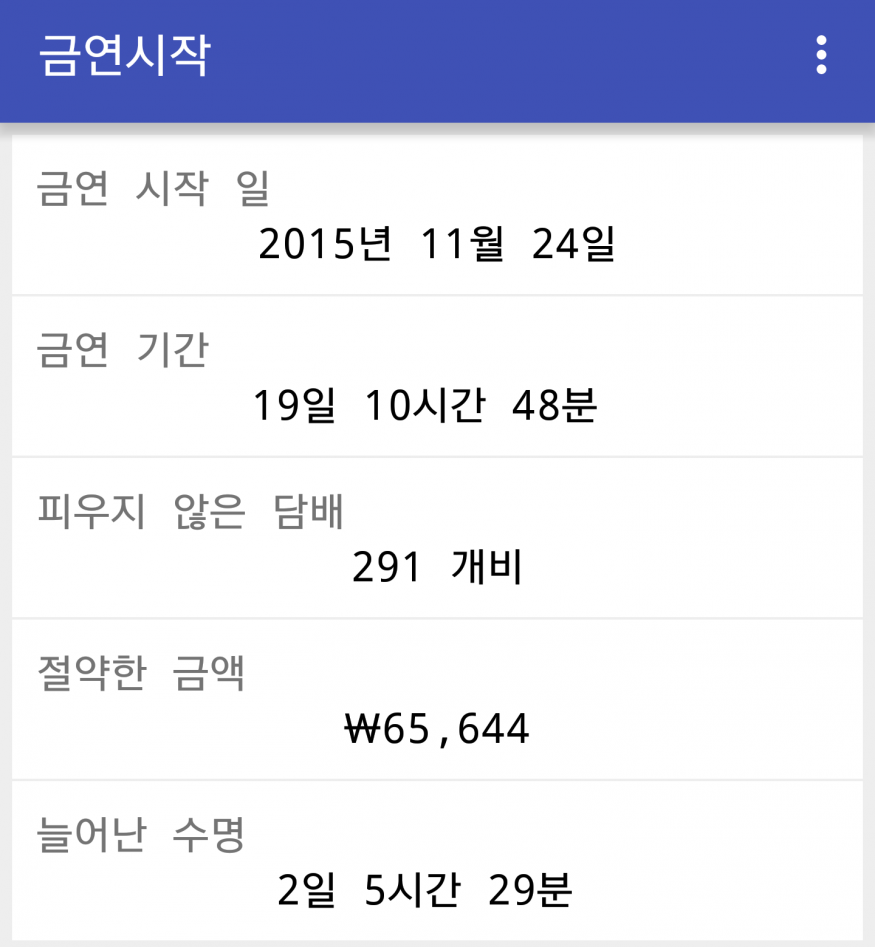Open the three-dot overflow menu
Viewport: 875px width, 947px height.
pyautogui.click(x=821, y=56)
